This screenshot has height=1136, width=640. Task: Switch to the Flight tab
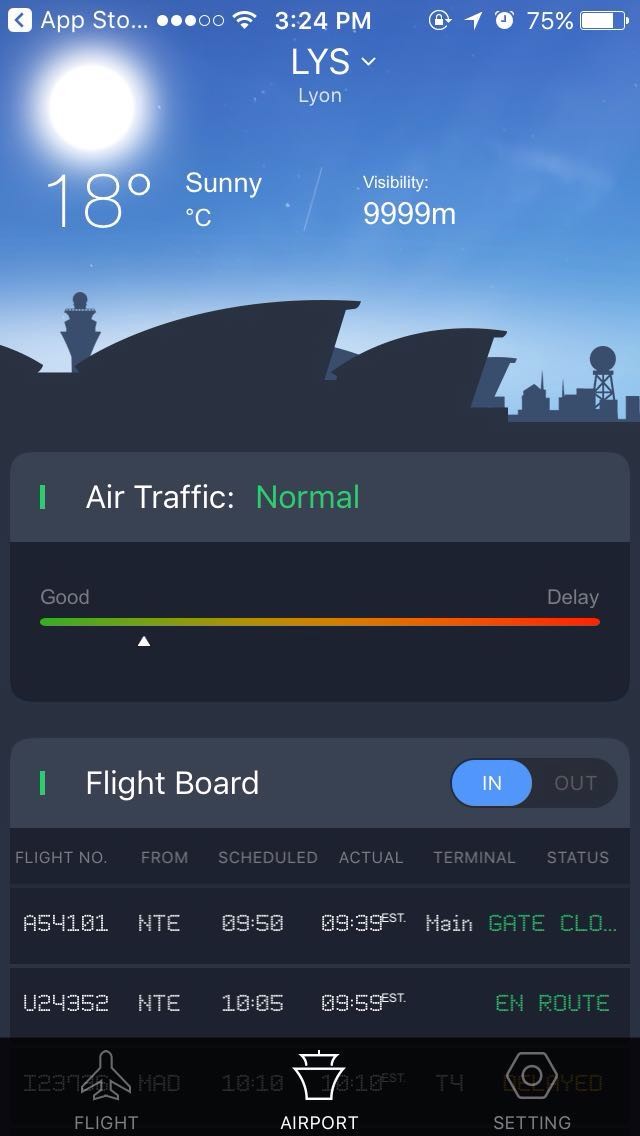tap(106, 1092)
